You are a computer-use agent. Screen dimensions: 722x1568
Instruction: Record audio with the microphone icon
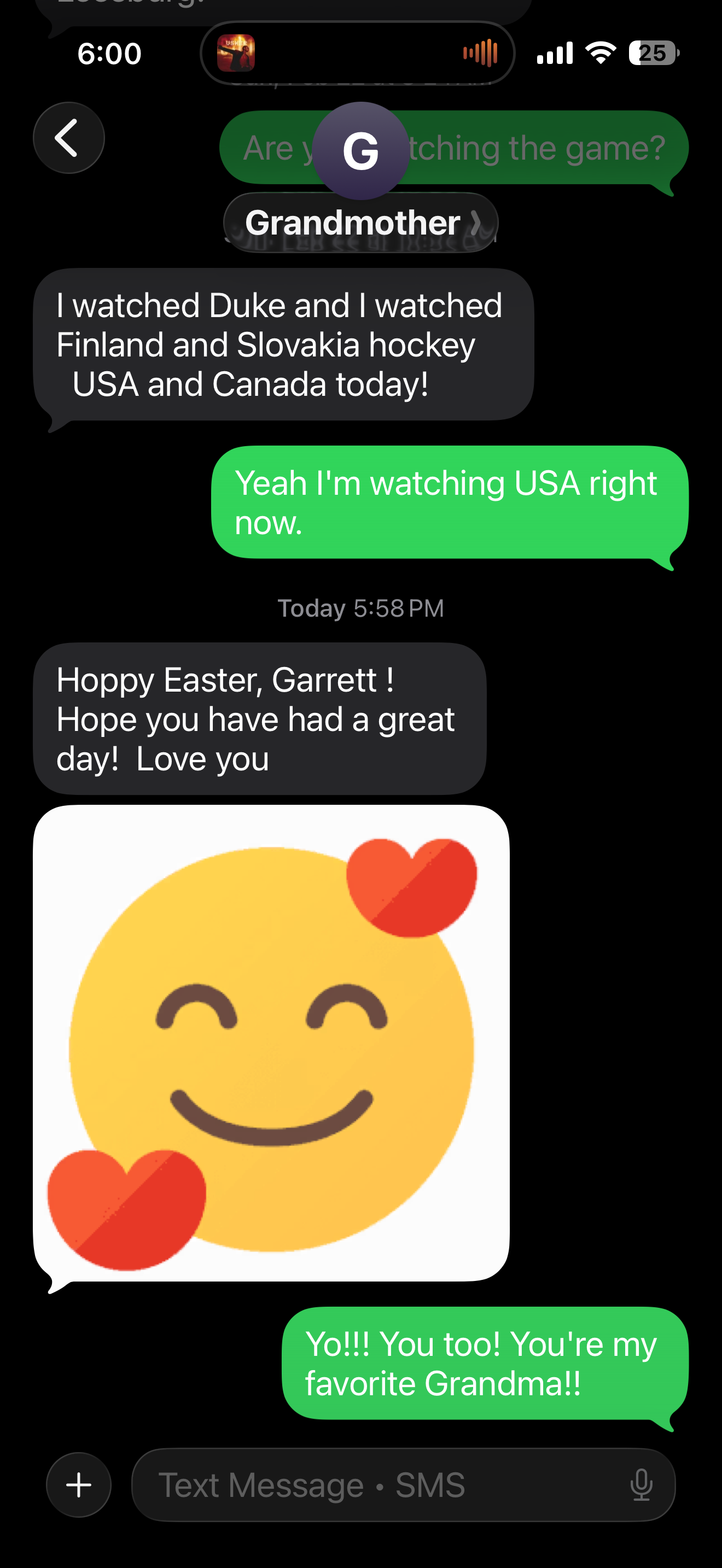click(x=641, y=1484)
